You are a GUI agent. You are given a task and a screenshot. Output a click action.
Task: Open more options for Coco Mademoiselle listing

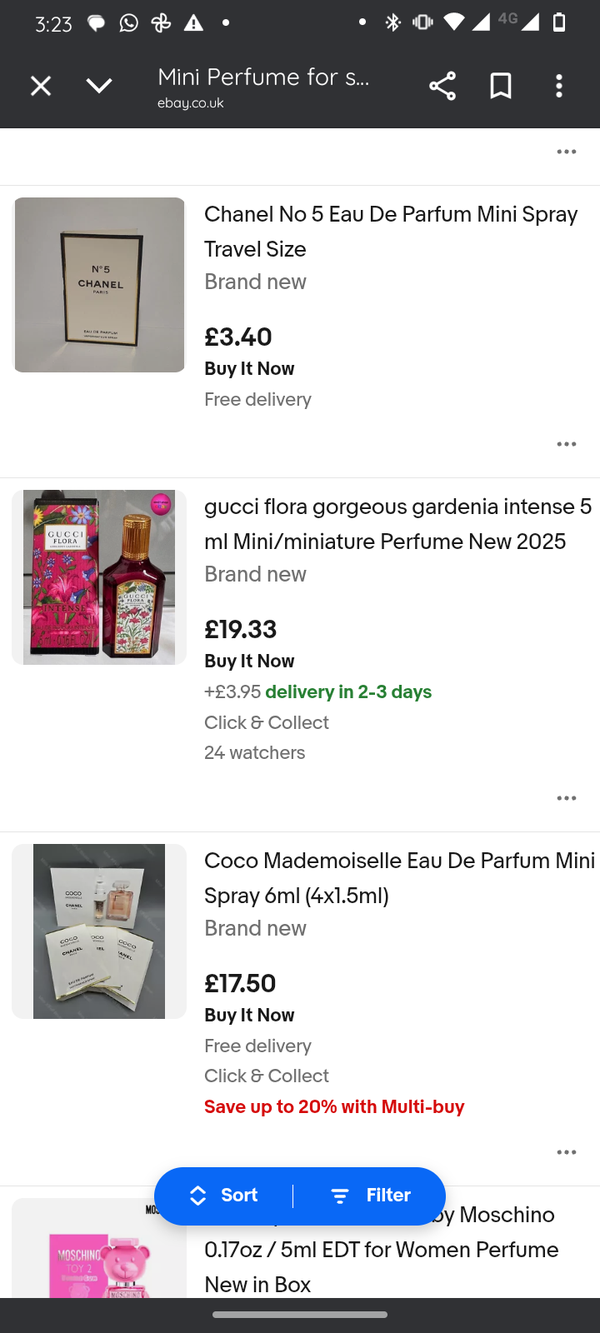click(x=566, y=1152)
